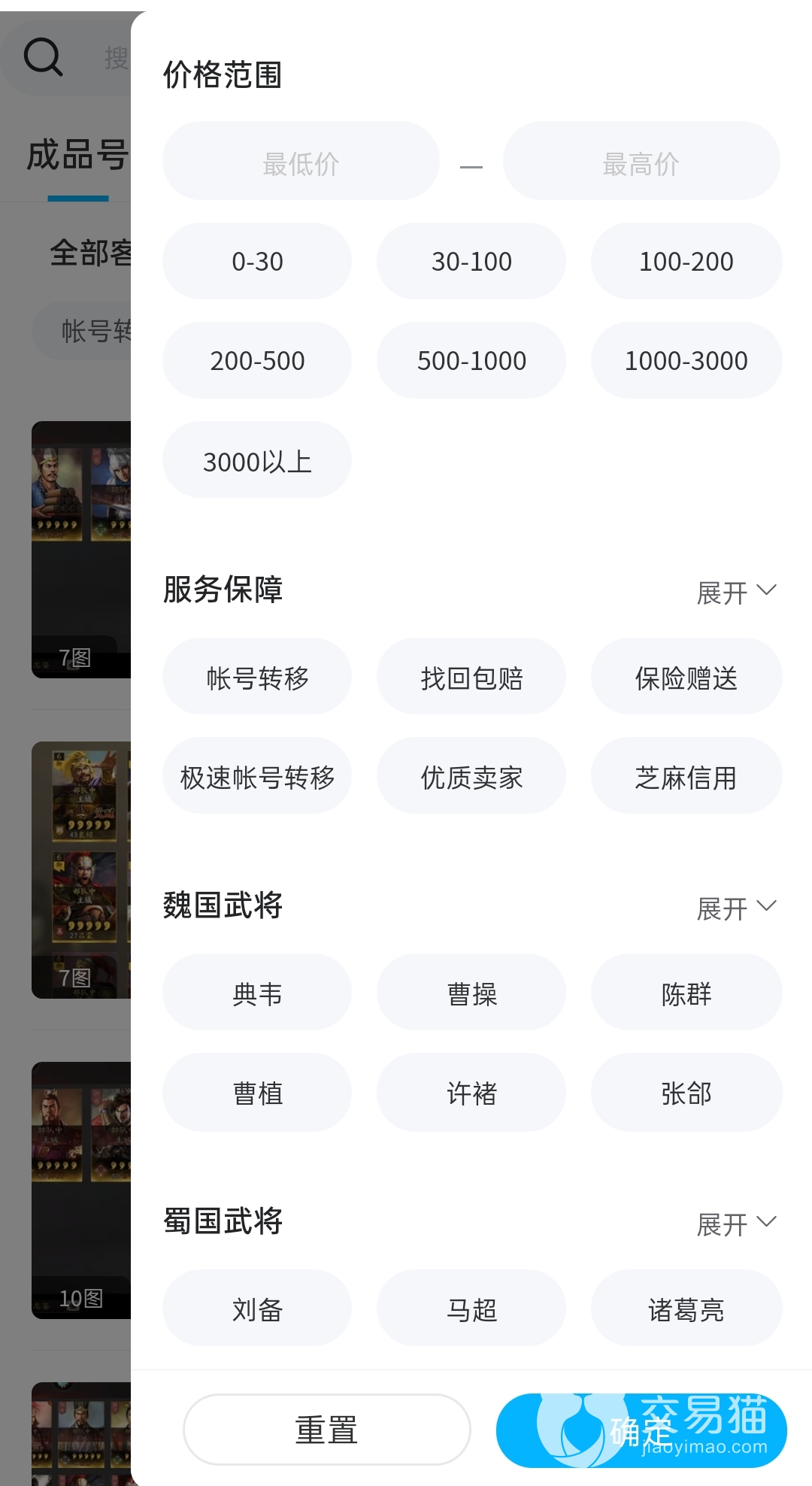812x1486 pixels.
Task: Filter by 许褚 general
Action: (x=471, y=1092)
